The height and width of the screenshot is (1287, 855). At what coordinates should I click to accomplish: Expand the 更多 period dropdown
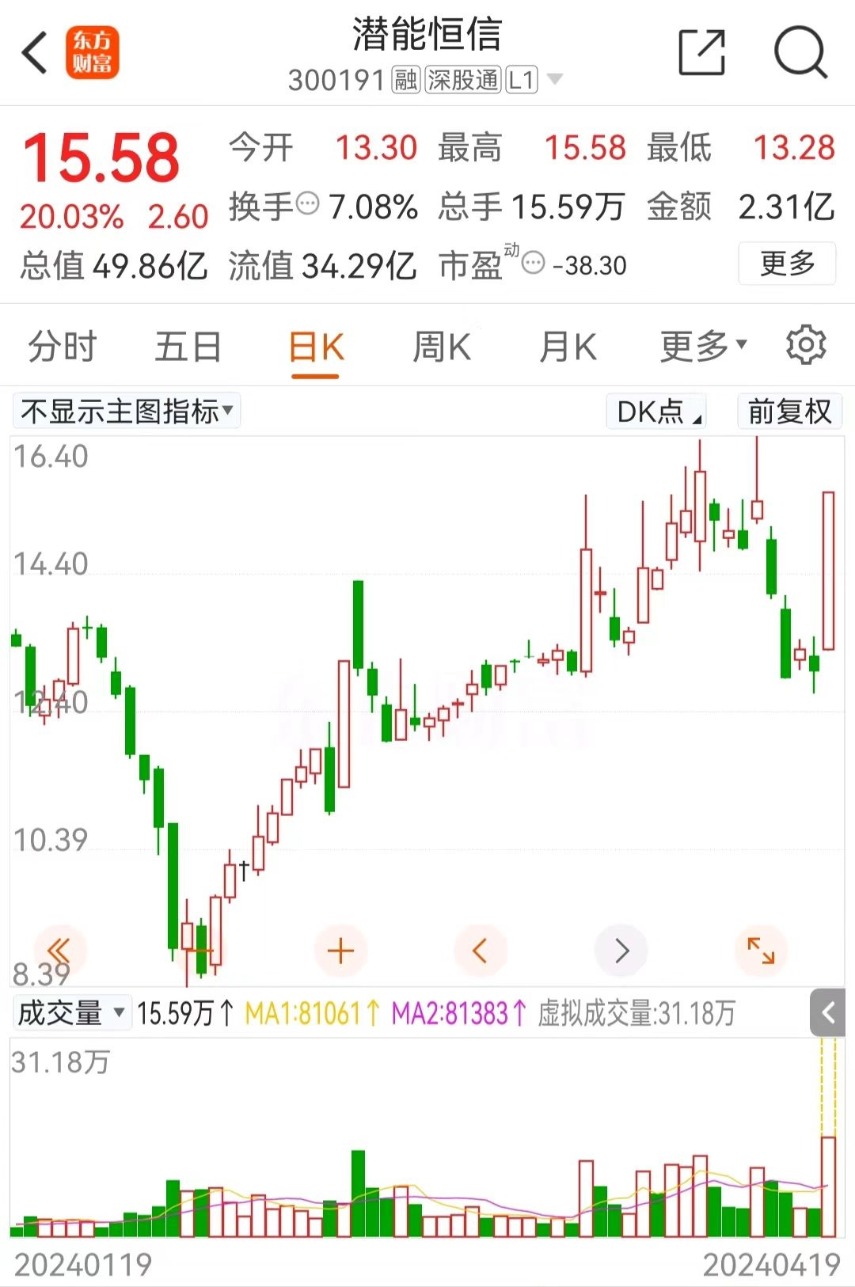click(x=703, y=347)
